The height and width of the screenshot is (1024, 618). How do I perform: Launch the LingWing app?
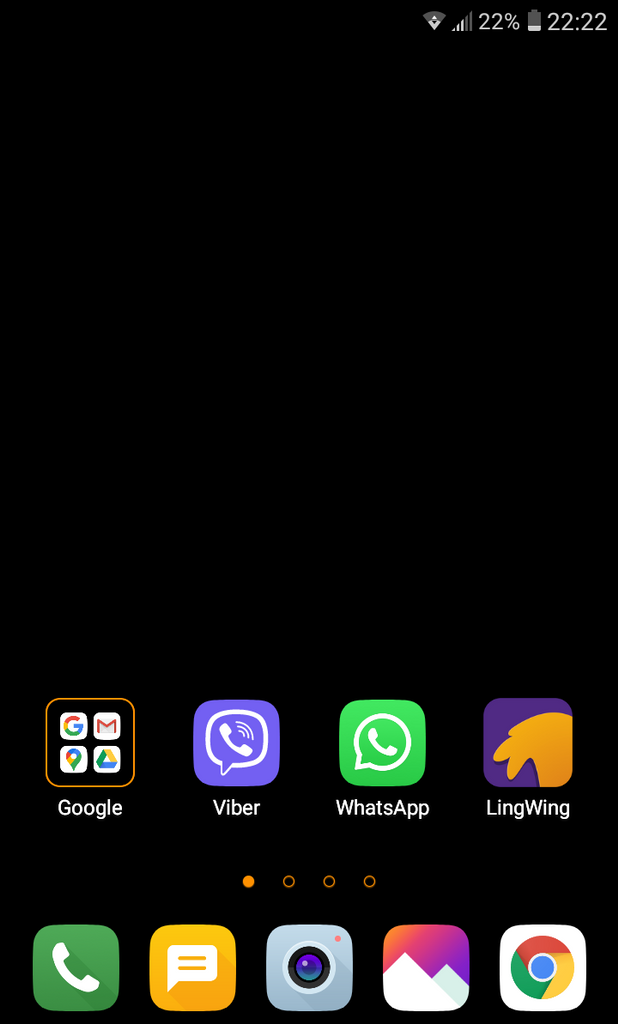[x=528, y=743]
